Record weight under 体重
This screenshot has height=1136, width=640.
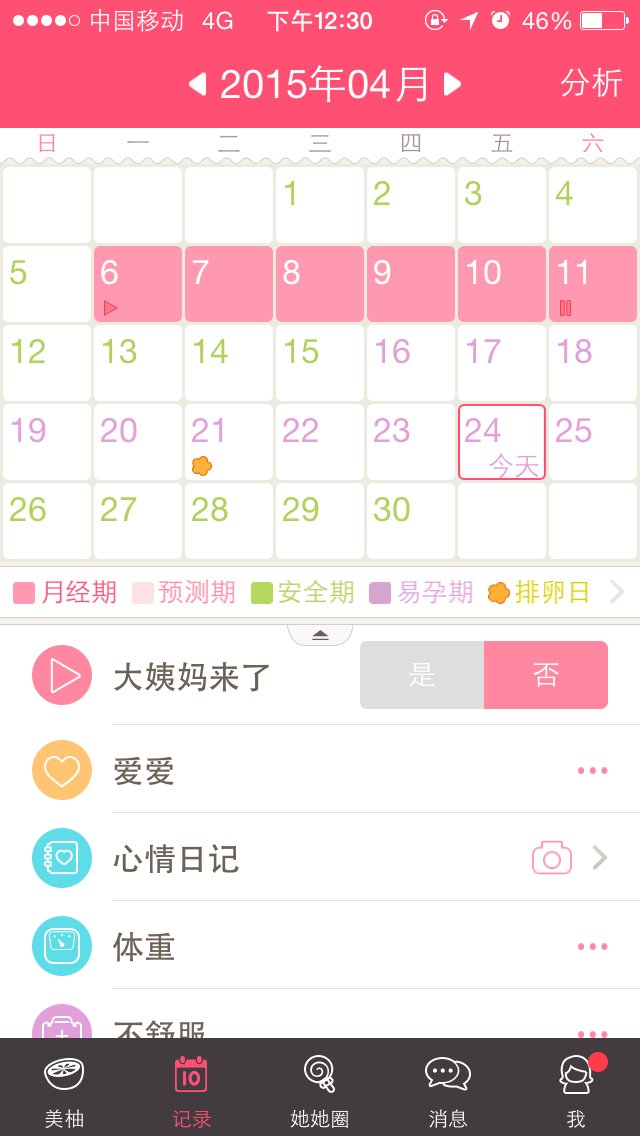592,946
